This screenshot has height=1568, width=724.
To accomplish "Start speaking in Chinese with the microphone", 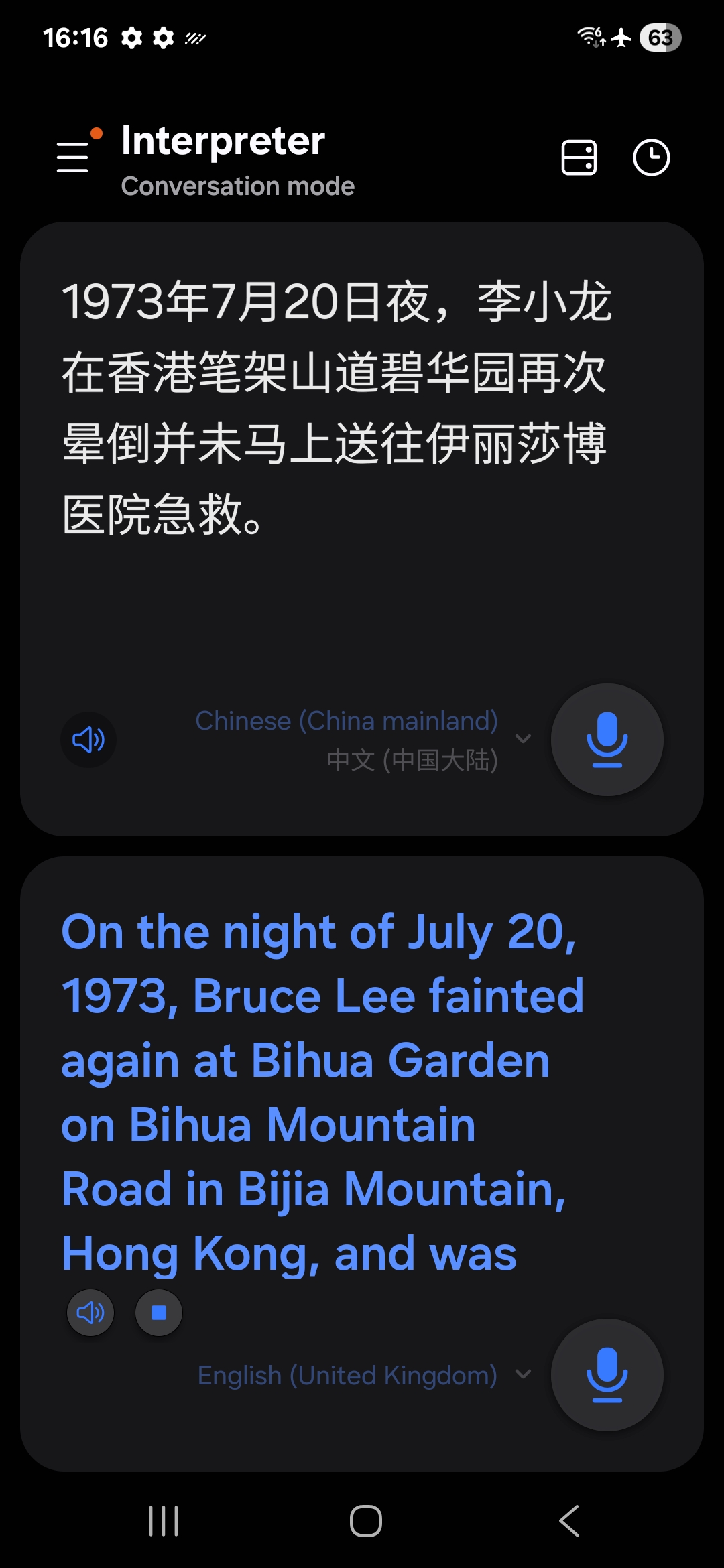I will tap(607, 740).
